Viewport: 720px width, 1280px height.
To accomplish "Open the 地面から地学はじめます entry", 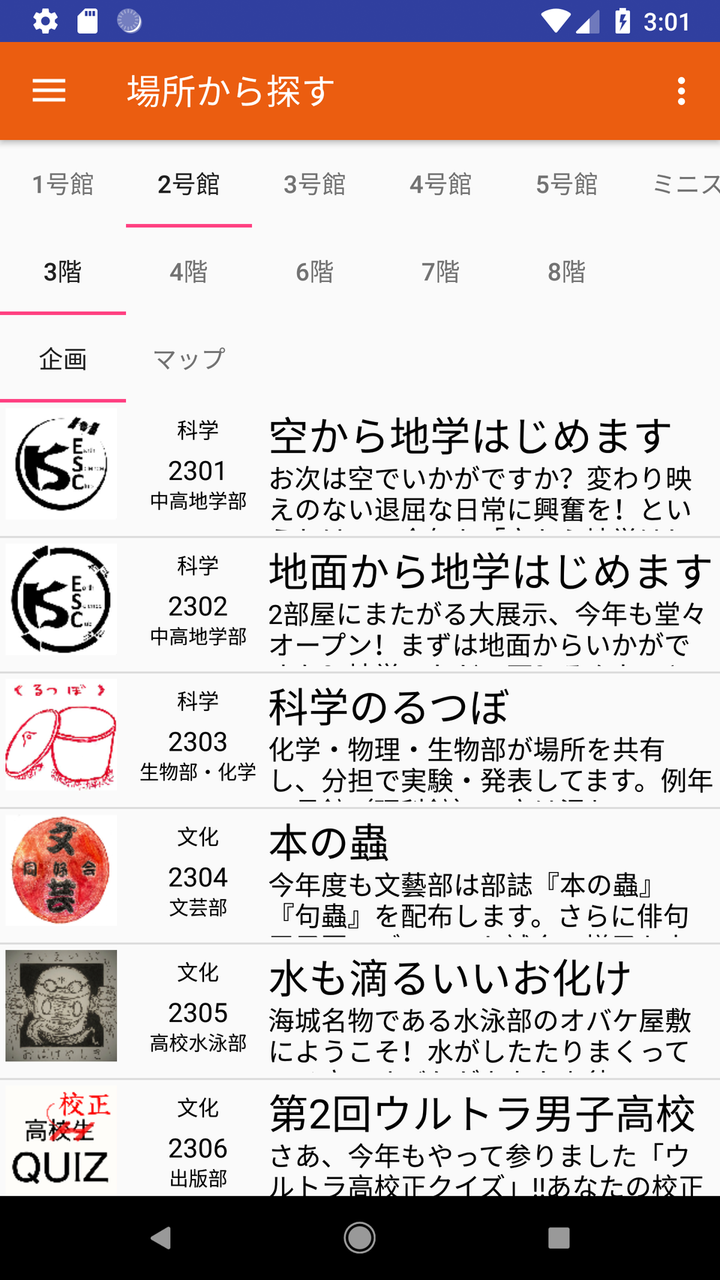I will click(x=490, y=572).
